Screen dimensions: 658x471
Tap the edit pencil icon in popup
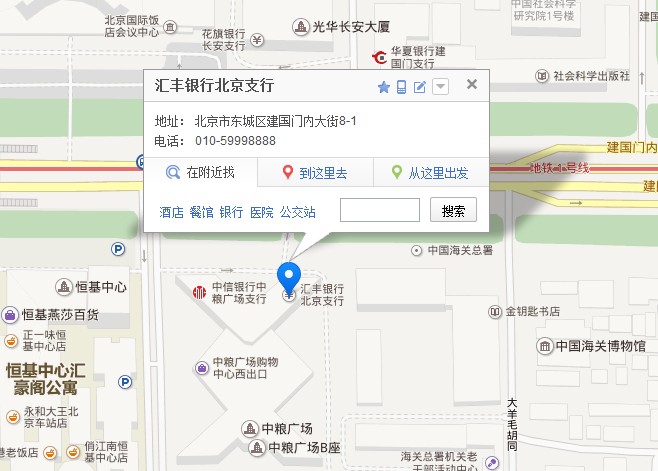click(420, 87)
